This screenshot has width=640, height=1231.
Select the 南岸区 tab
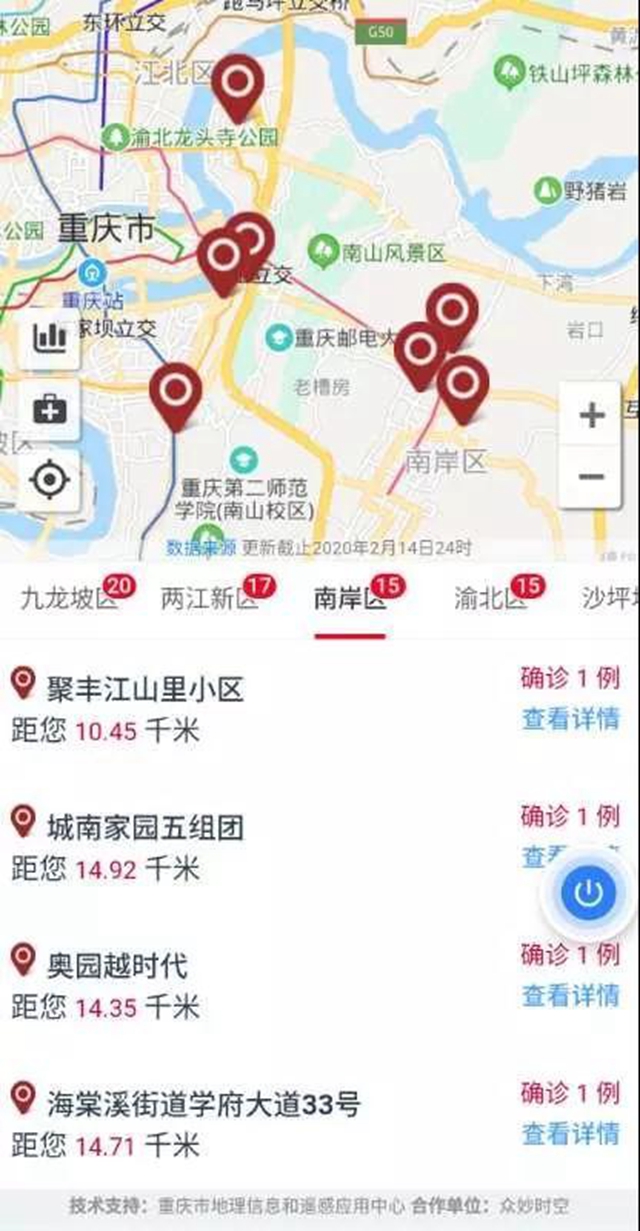coord(349,598)
